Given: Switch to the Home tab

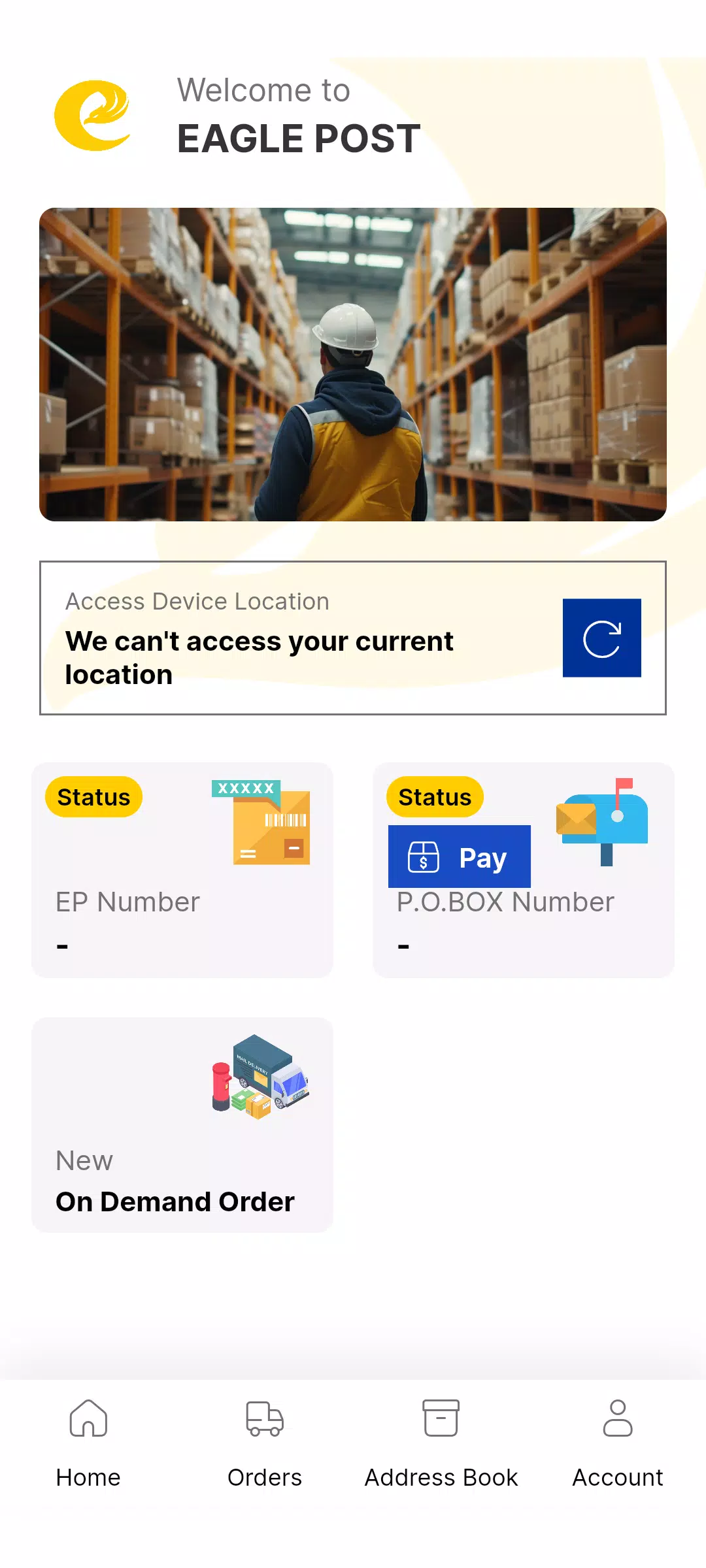Looking at the screenshot, I should coord(88,1443).
